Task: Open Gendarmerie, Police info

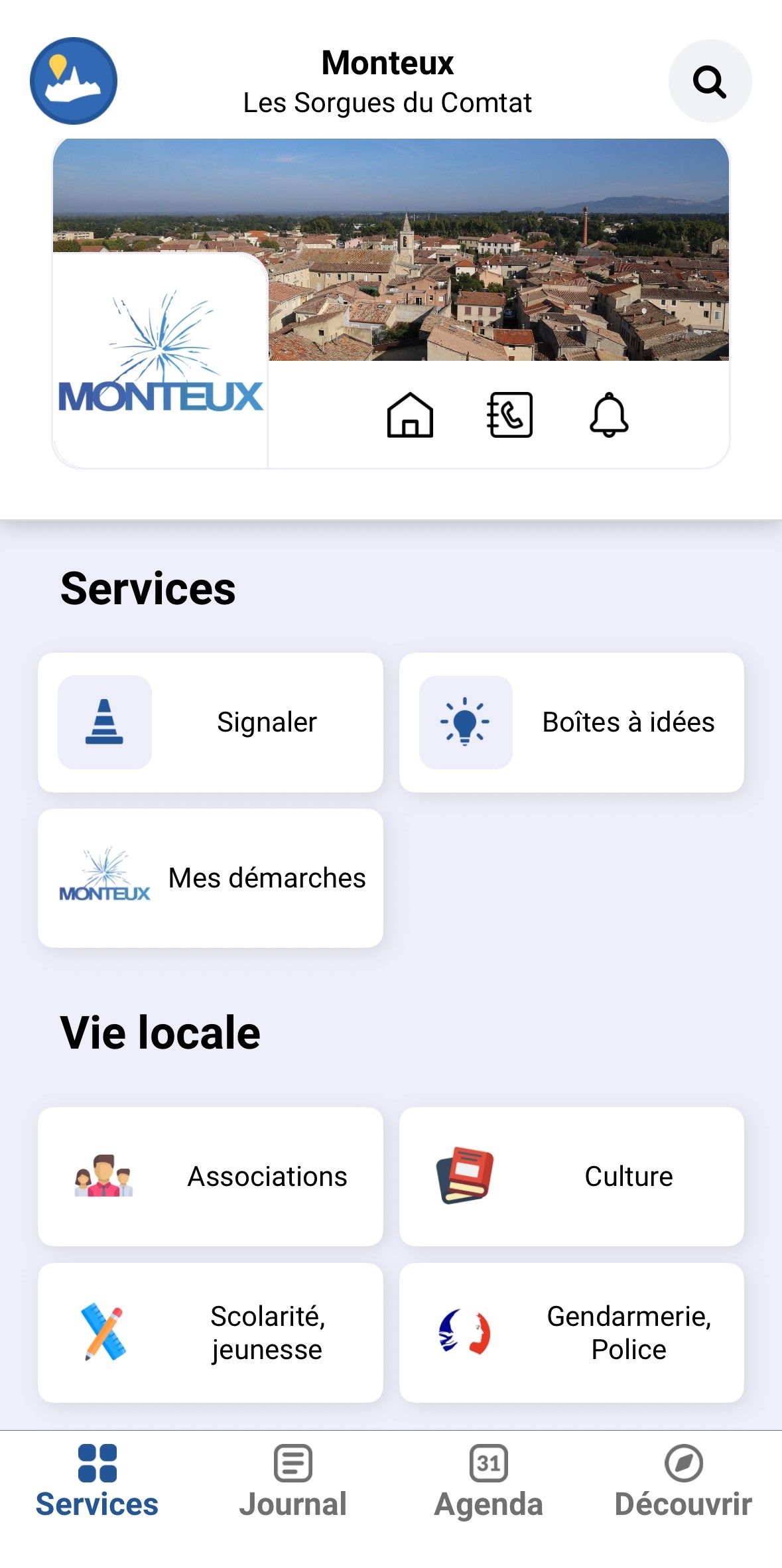Action: (x=571, y=1332)
